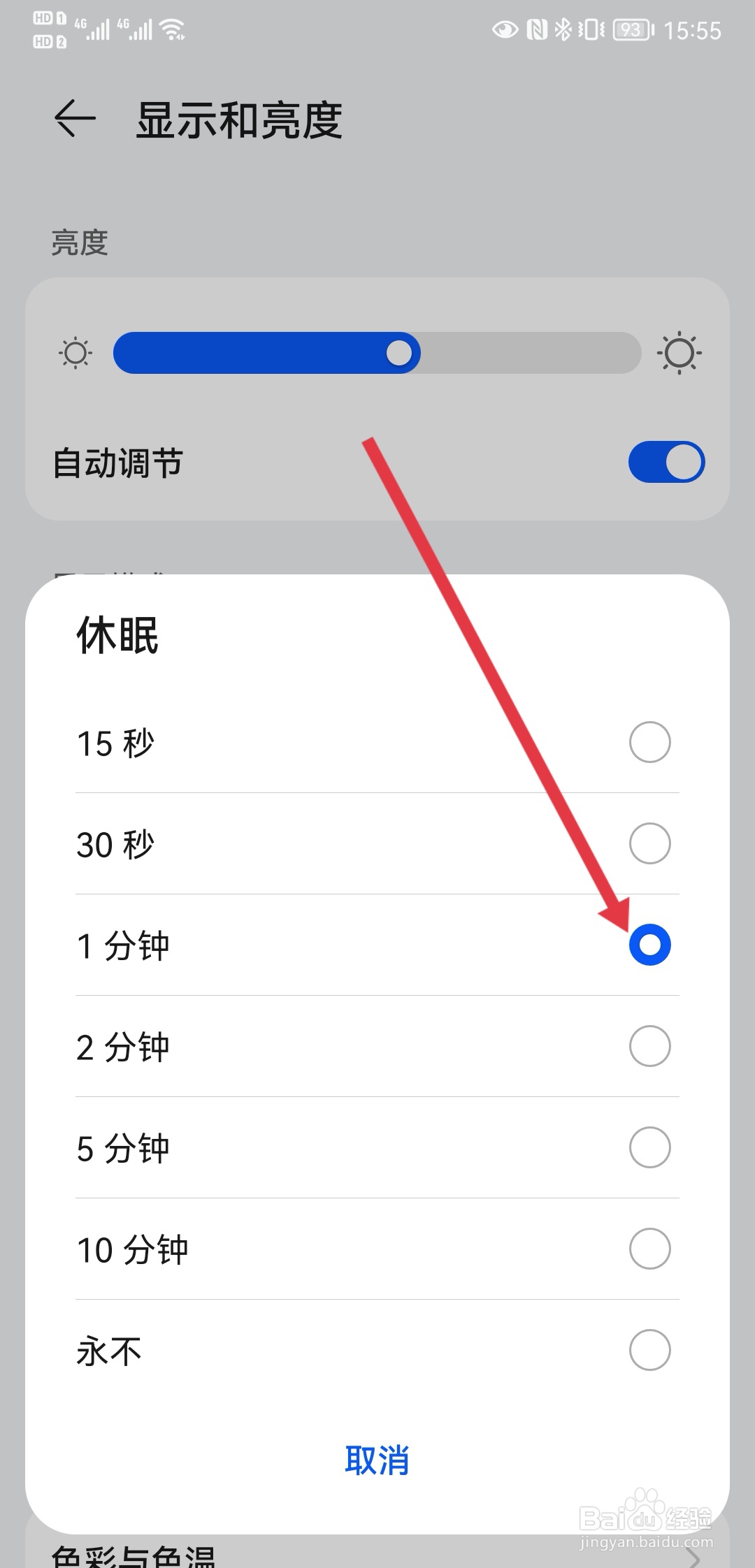
Task: Tap the back arrow to leave display settings
Action: (x=74, y=117)
